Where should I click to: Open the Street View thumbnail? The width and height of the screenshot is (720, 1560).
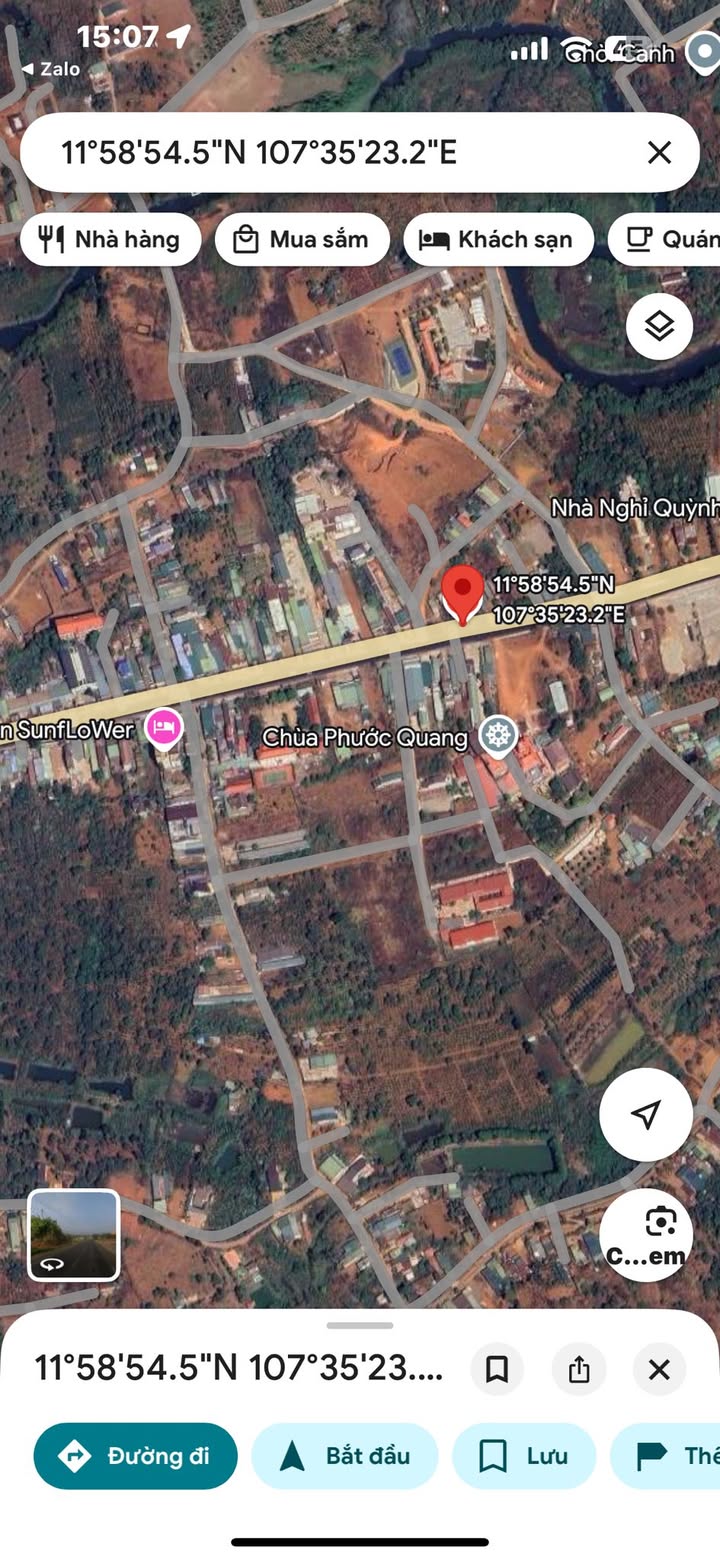pos(74,1234)
